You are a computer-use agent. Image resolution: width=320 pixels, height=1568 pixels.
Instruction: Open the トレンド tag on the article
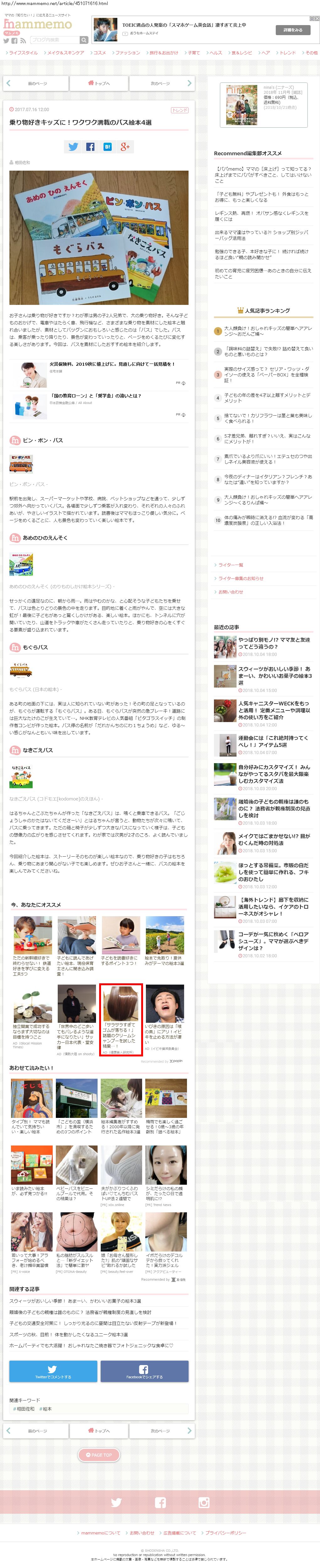pos(179,110)
